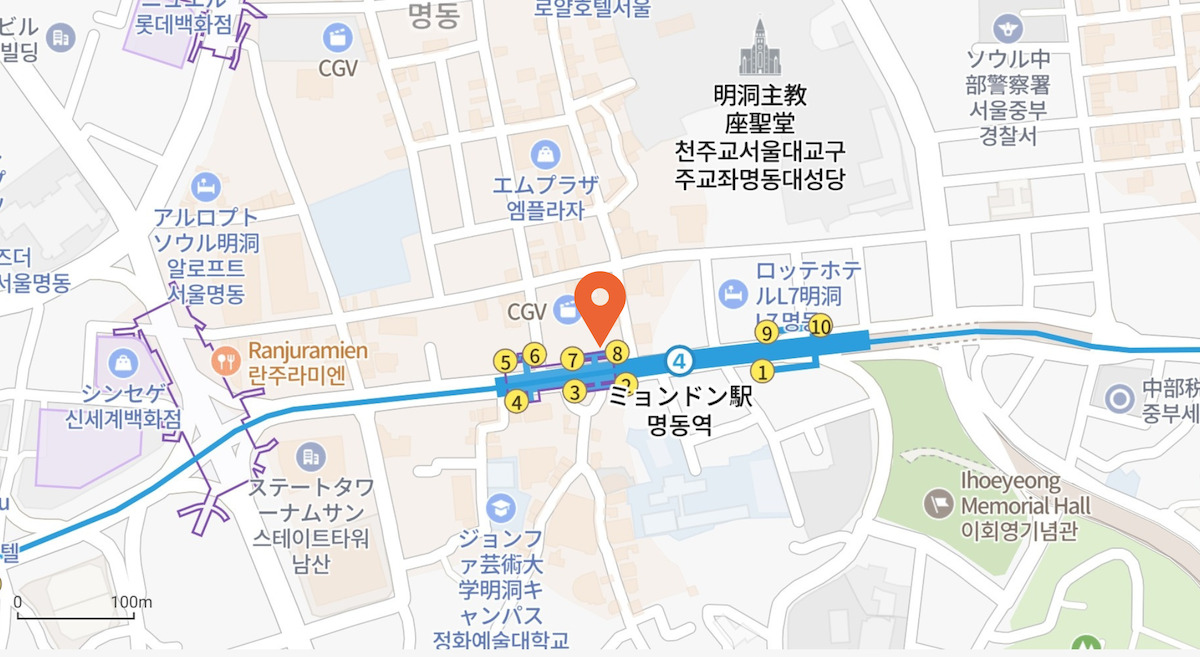Select the exit 5 marker
The width and height of the screenshot is (1200, 657).
[x=506, y=362]
